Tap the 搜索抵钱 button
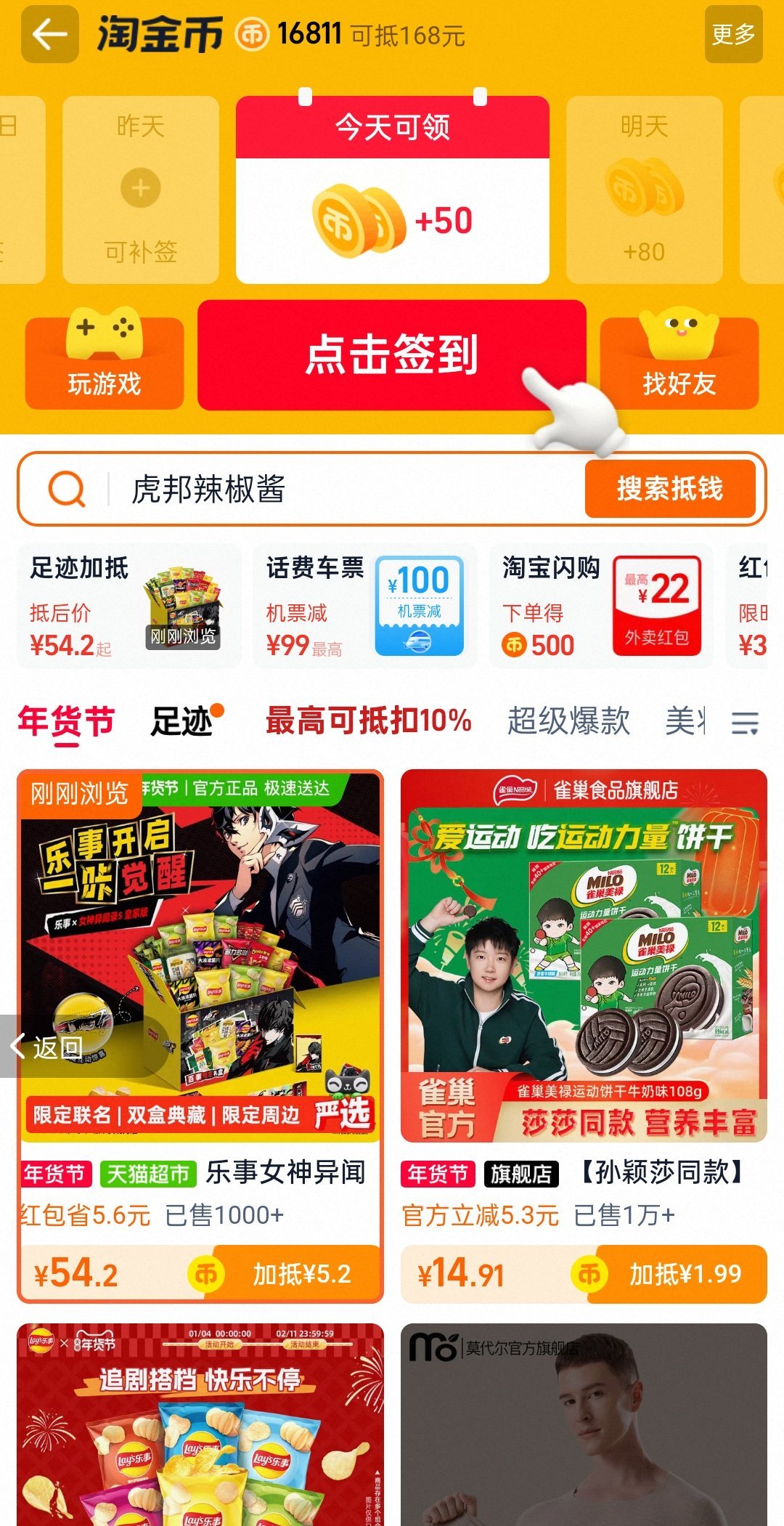Screen dimensions: 784x1526 click(x=669, y=489)
